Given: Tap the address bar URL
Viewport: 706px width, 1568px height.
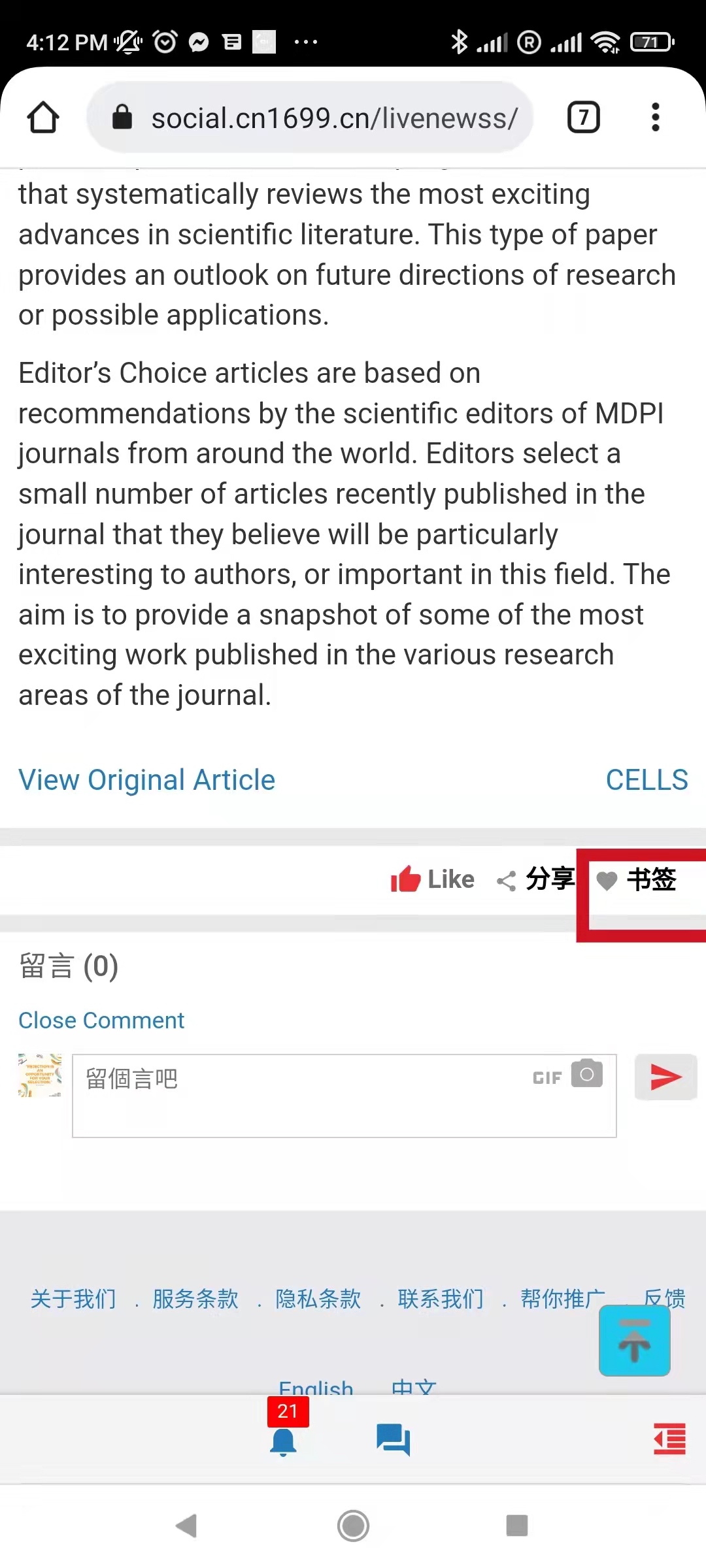Looking at the screenshot, I should point(333,118).
